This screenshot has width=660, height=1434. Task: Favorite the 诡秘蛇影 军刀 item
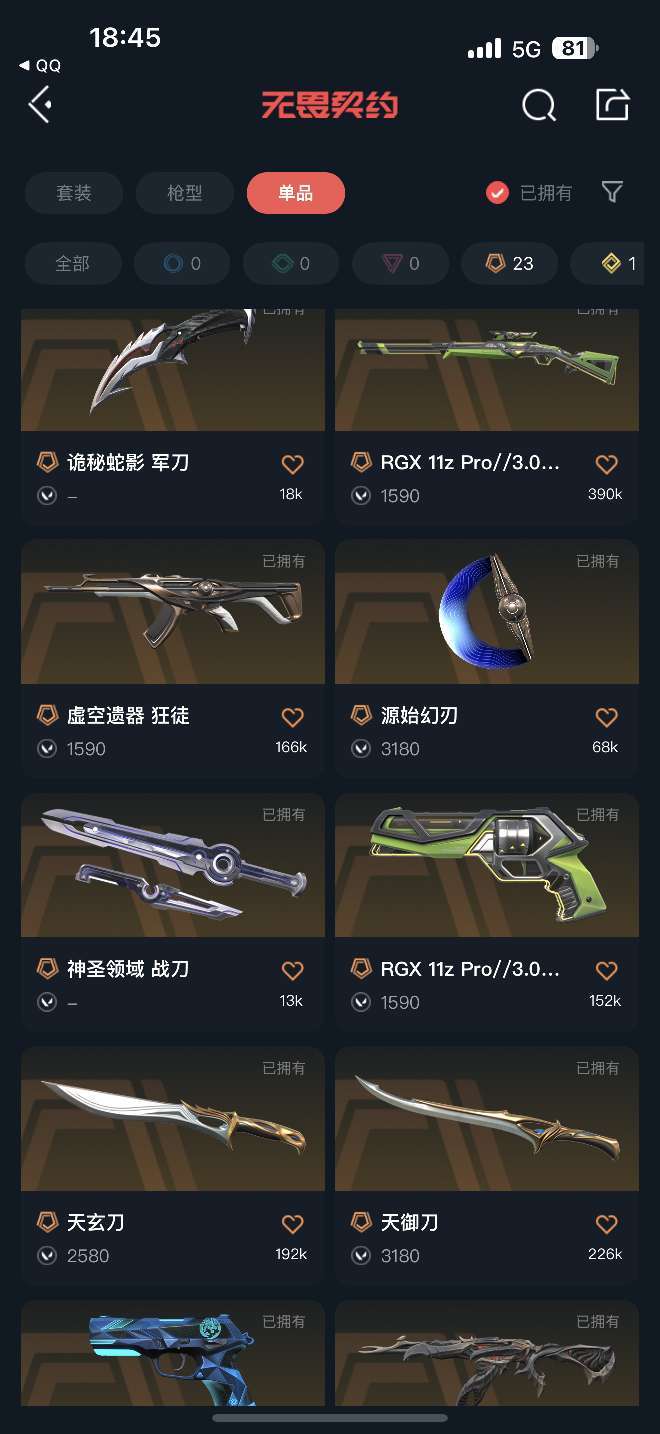292,464
